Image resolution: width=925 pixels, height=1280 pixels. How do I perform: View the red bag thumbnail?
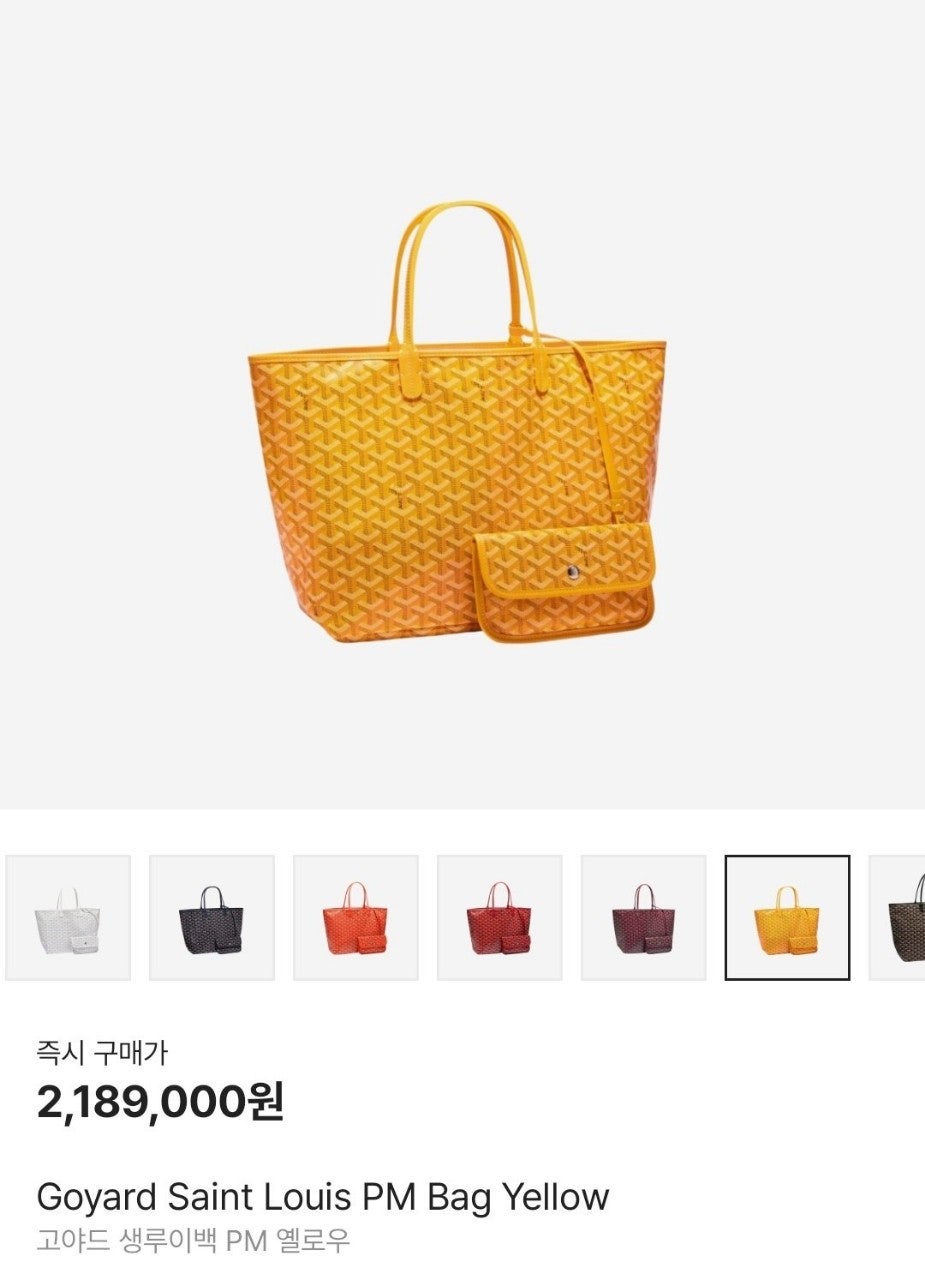[x=500, y=918]
